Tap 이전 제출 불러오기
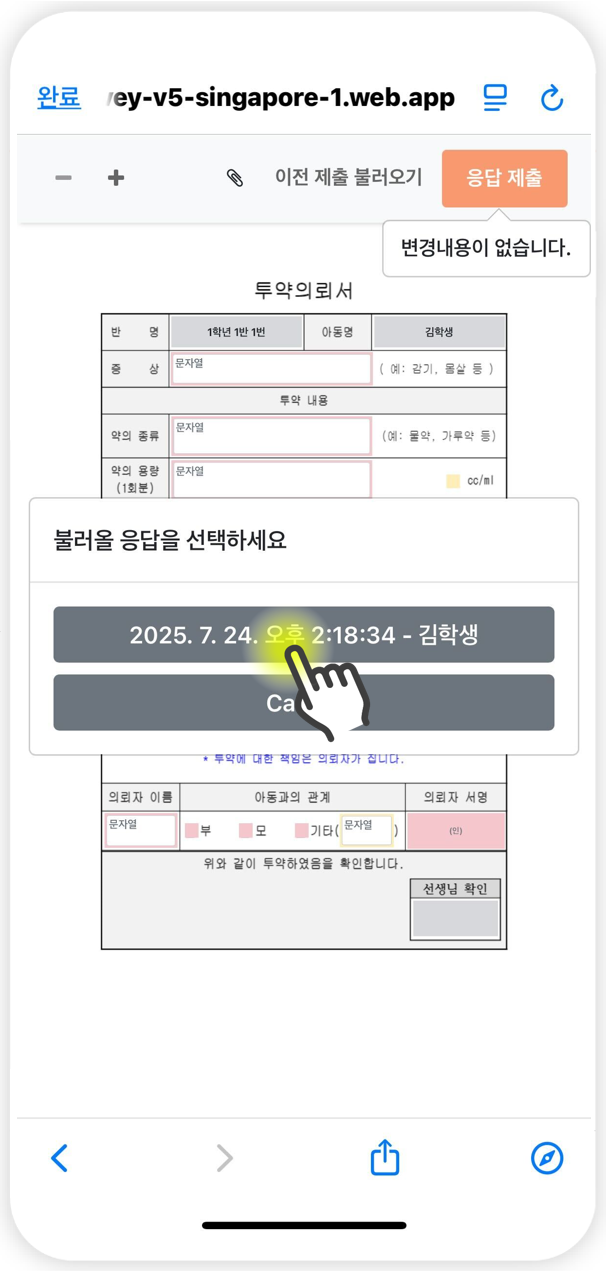 point(348,178)
